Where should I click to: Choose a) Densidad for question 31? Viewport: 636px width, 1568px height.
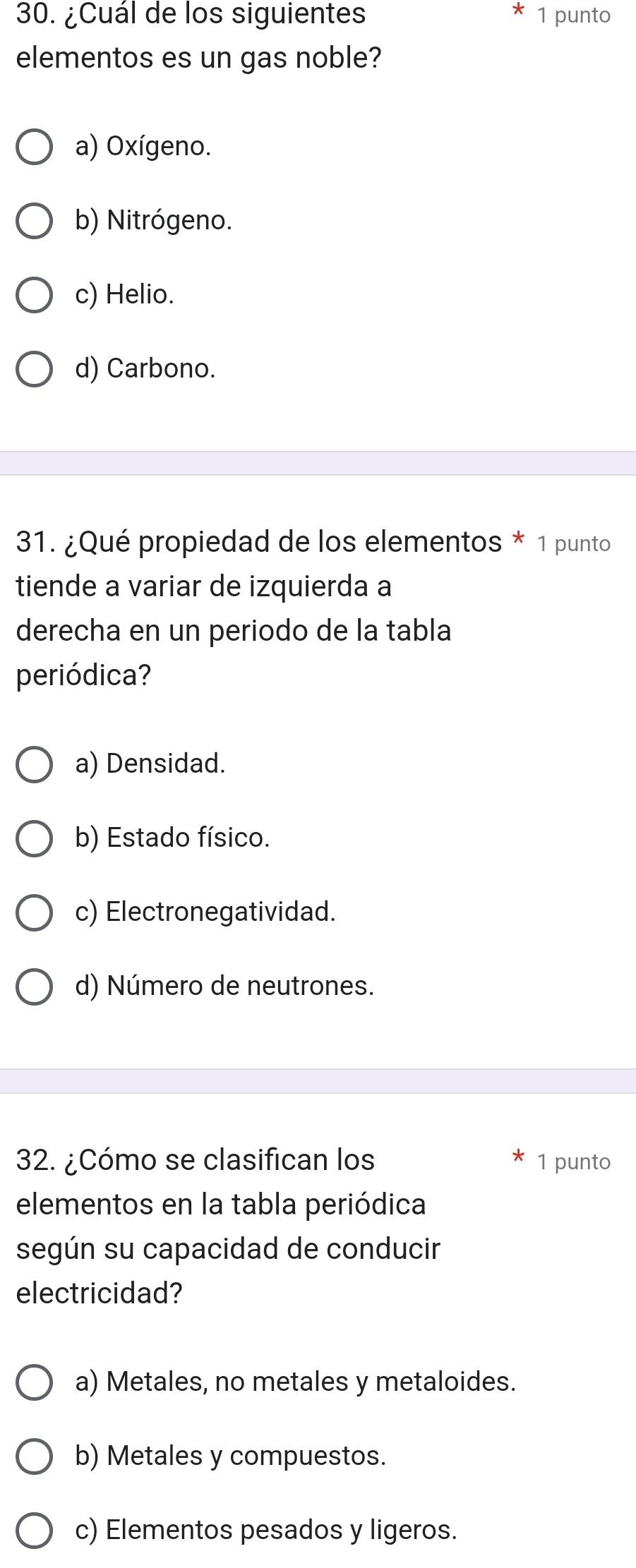[x=34, y=764]
